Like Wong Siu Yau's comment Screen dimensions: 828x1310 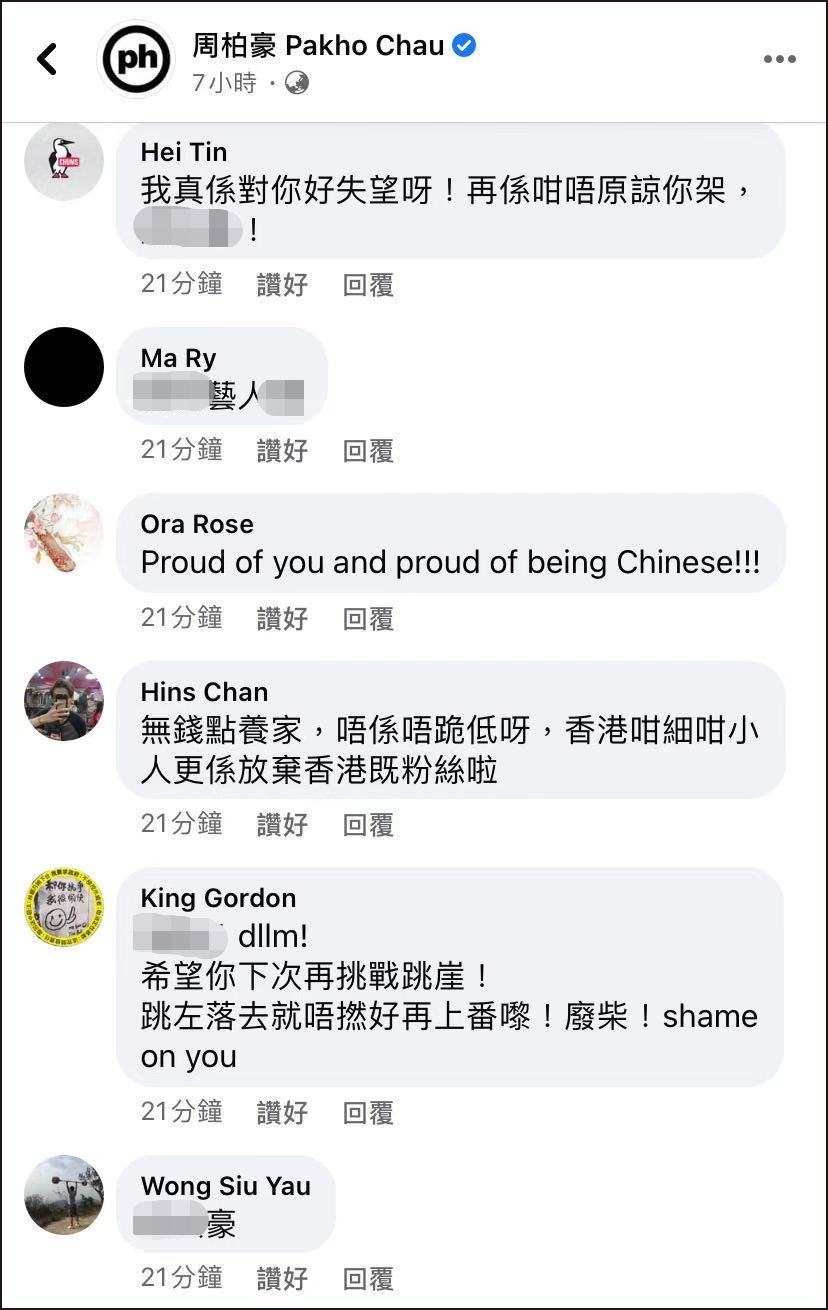tap(282, 1279)
